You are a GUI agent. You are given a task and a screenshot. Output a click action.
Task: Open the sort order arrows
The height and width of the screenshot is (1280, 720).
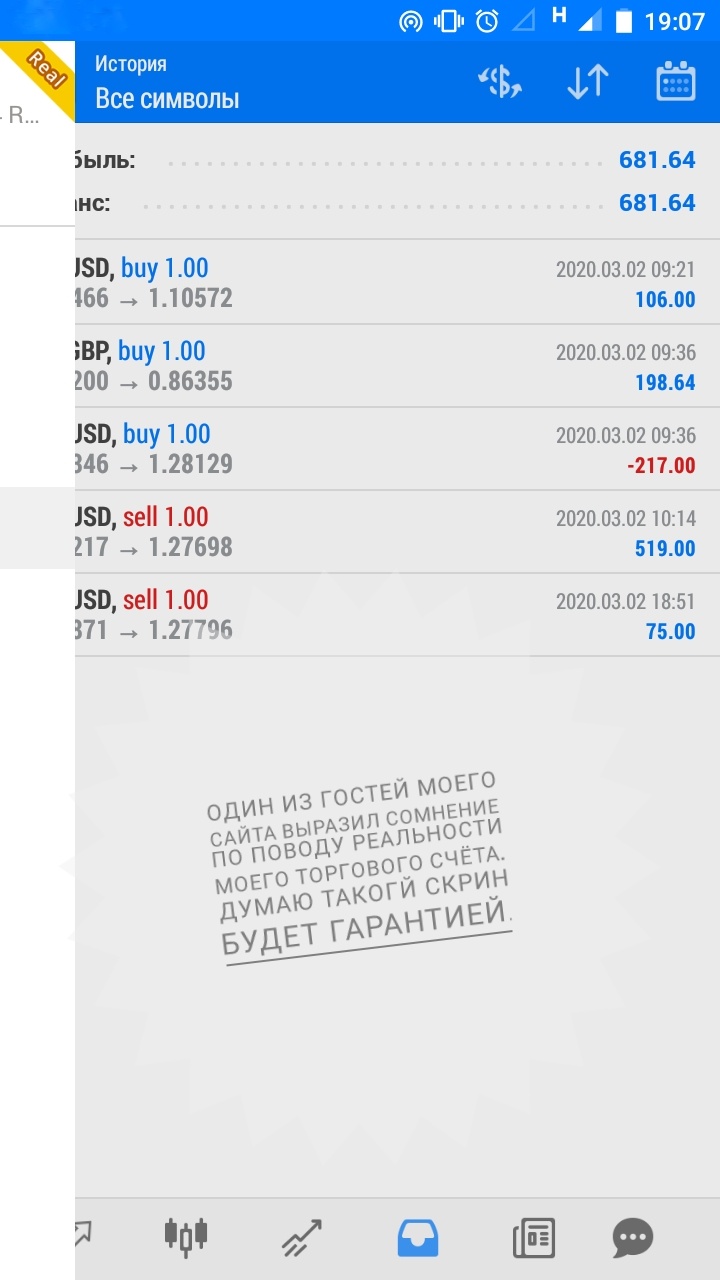(x=587, y=83)
